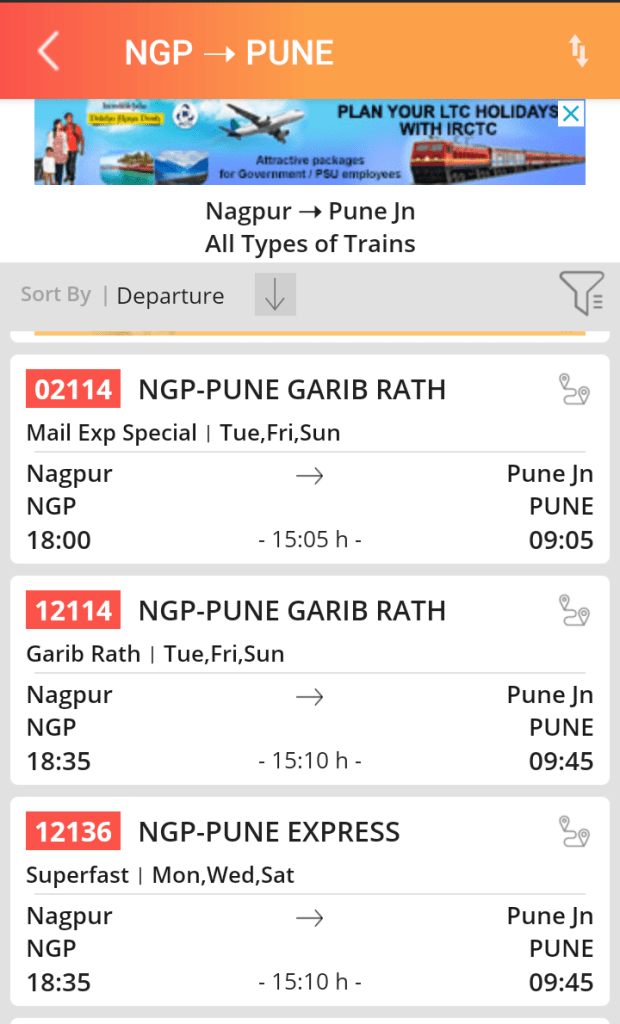This screenshot has height=1024, width=620.
Task: View route map for train 02114
Action: point(574,389)
